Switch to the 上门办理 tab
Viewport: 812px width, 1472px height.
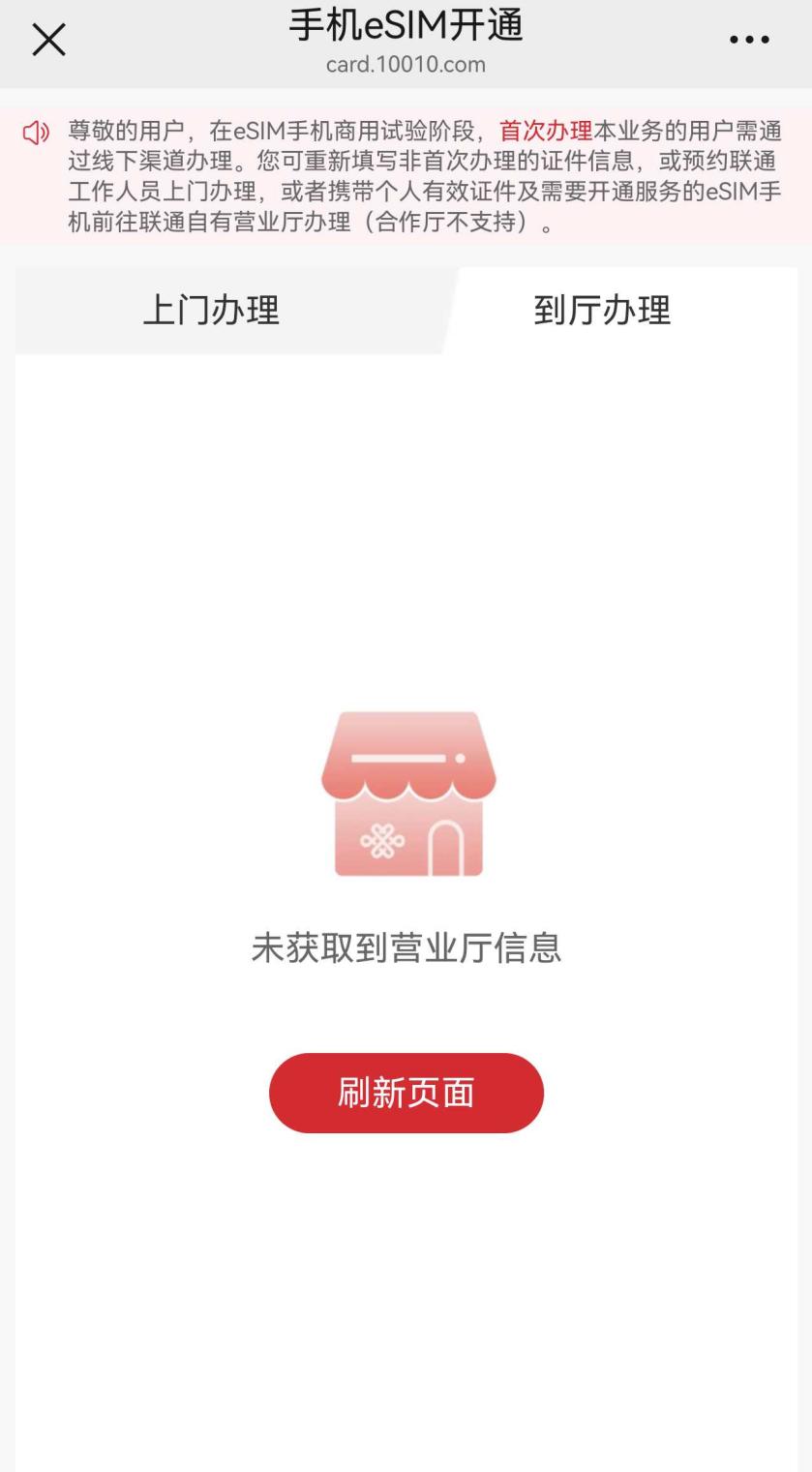pyautogui.click(x=211, y=311)
